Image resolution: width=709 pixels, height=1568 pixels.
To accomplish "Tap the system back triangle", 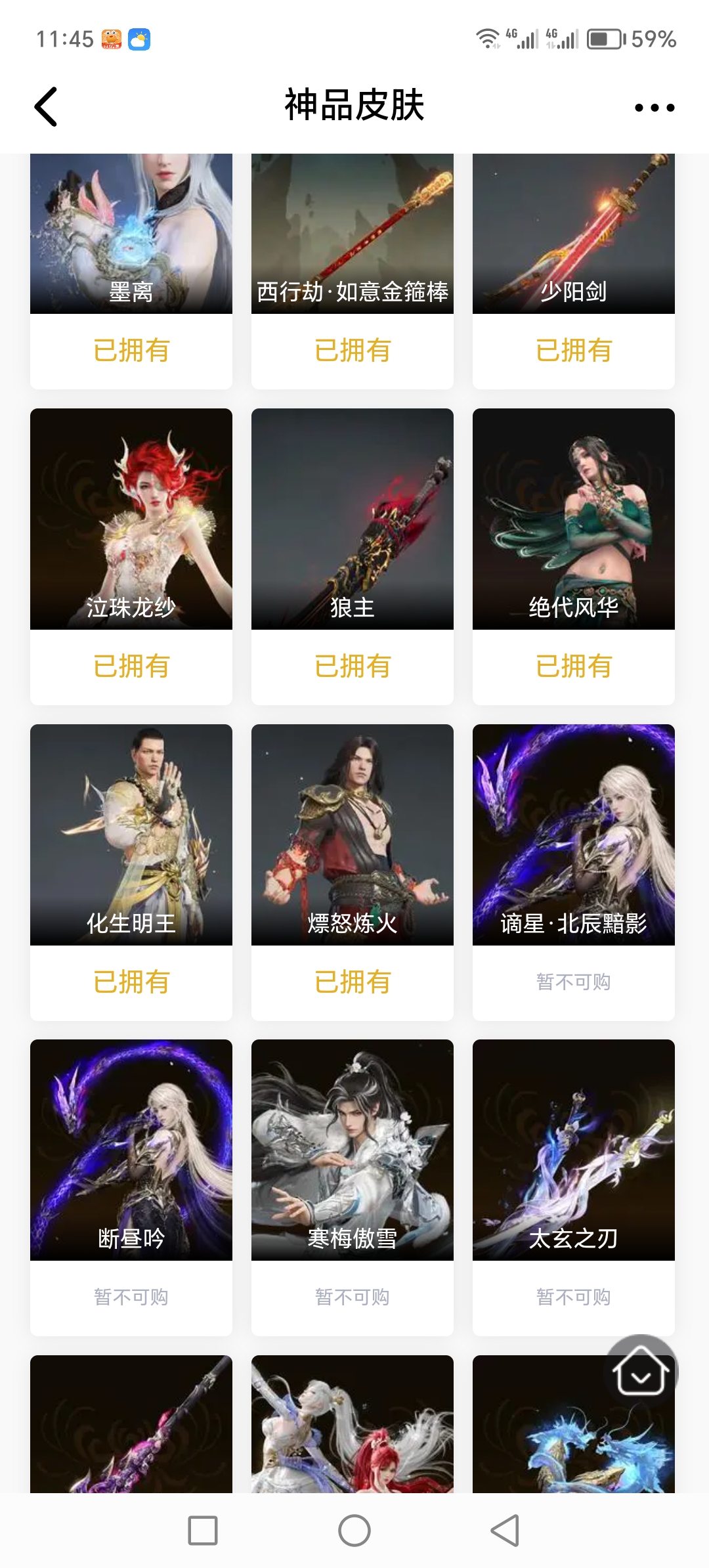I will pos(505,1531).
